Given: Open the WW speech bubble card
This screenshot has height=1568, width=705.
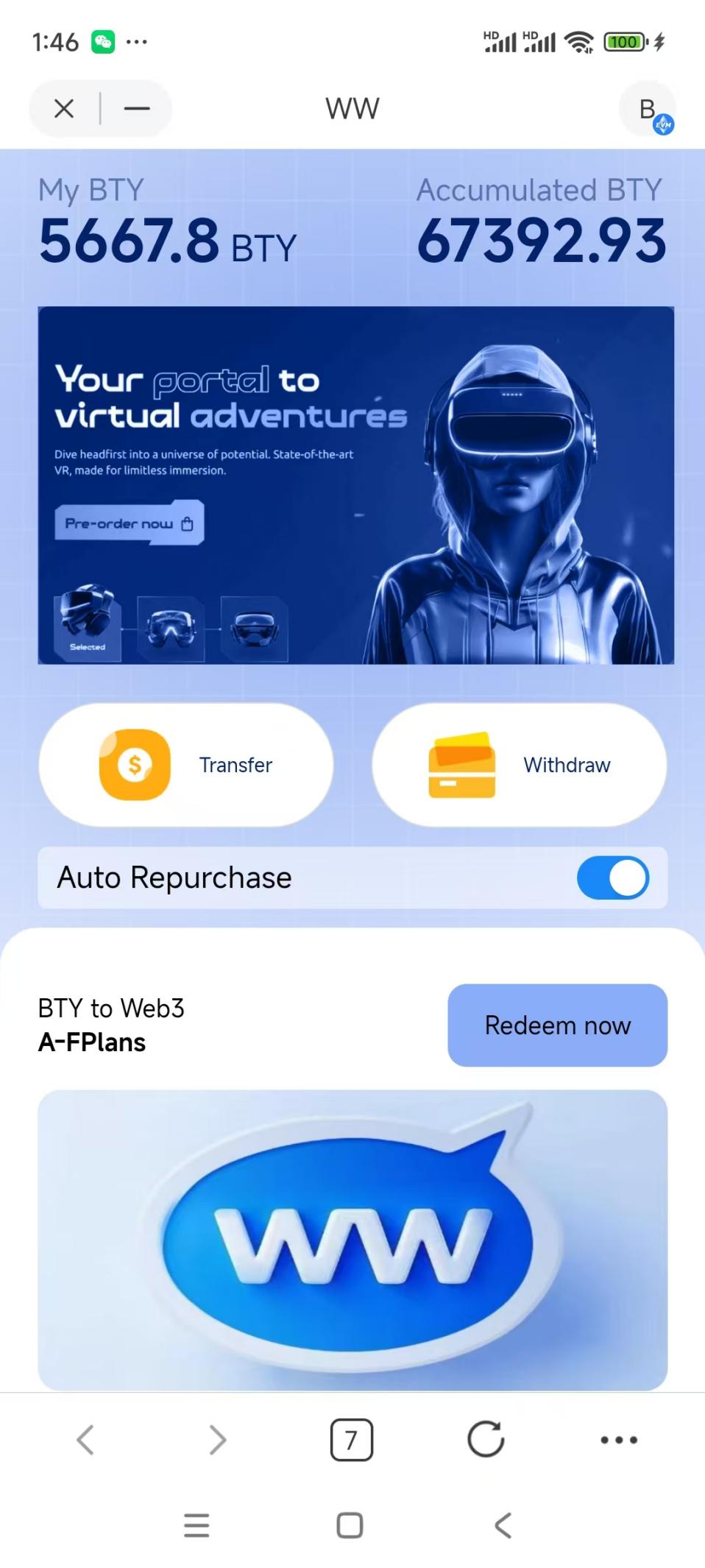Looking at the screenshot, I should [352, 1240].
